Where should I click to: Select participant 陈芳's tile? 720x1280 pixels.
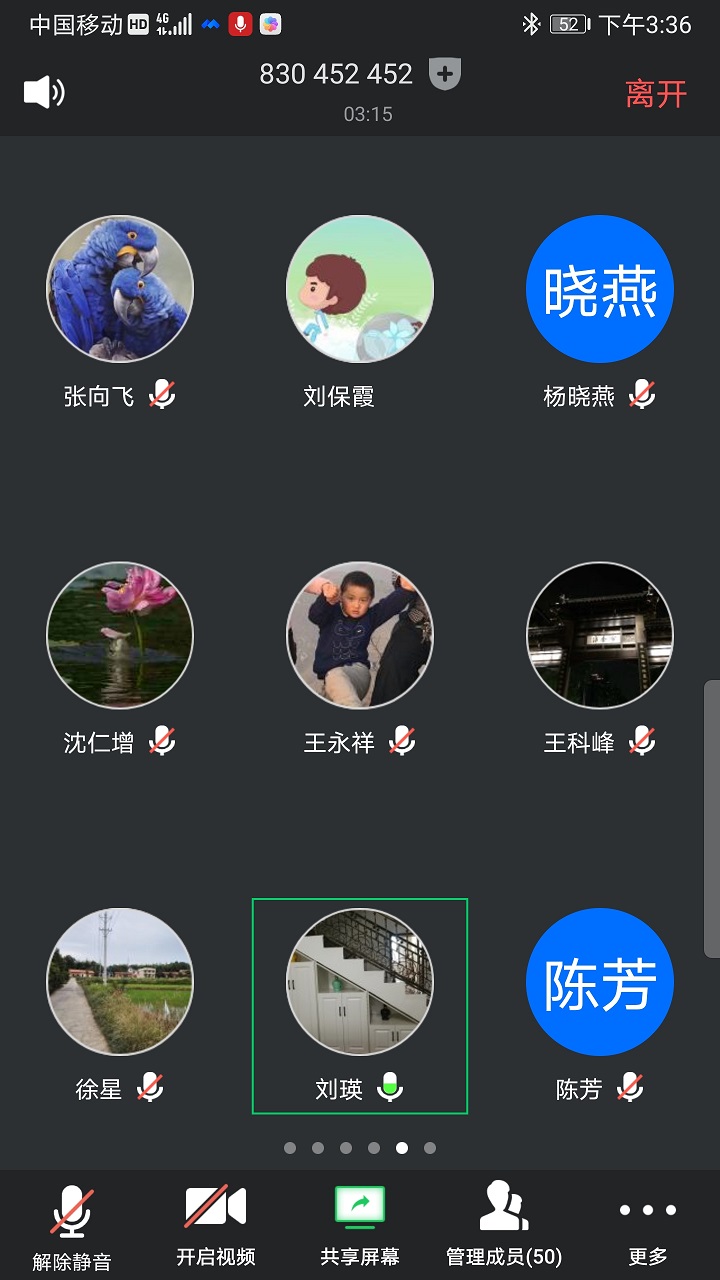coord(600,982)
